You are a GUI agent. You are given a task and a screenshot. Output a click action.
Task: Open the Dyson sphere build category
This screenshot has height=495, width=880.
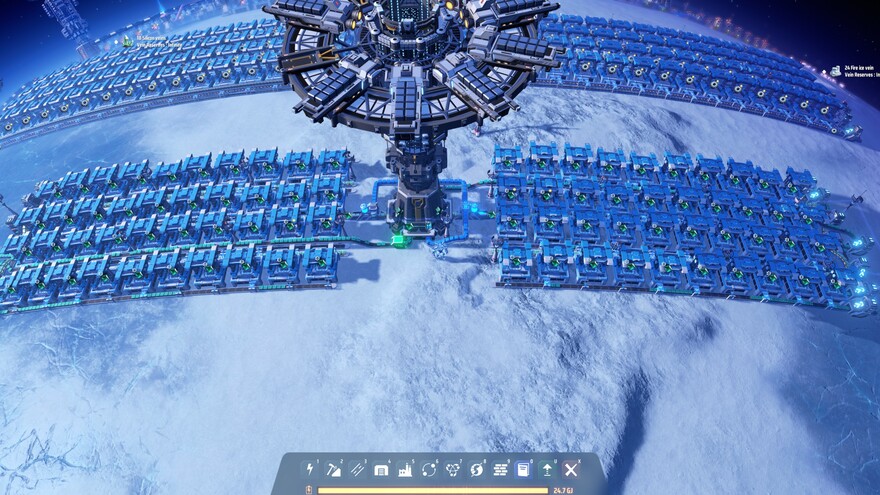[x=477, y=469]
